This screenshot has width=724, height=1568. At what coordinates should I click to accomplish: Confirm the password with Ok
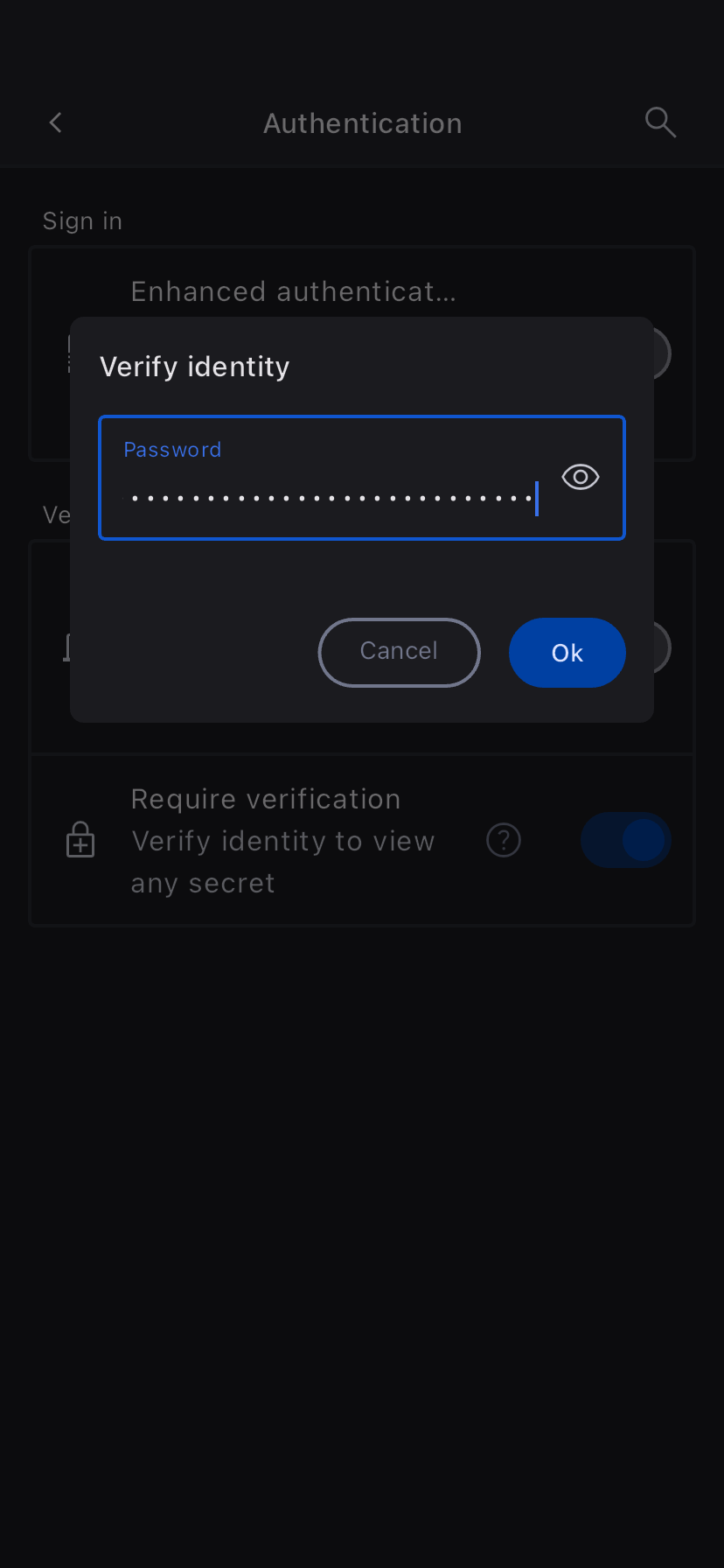567,653
